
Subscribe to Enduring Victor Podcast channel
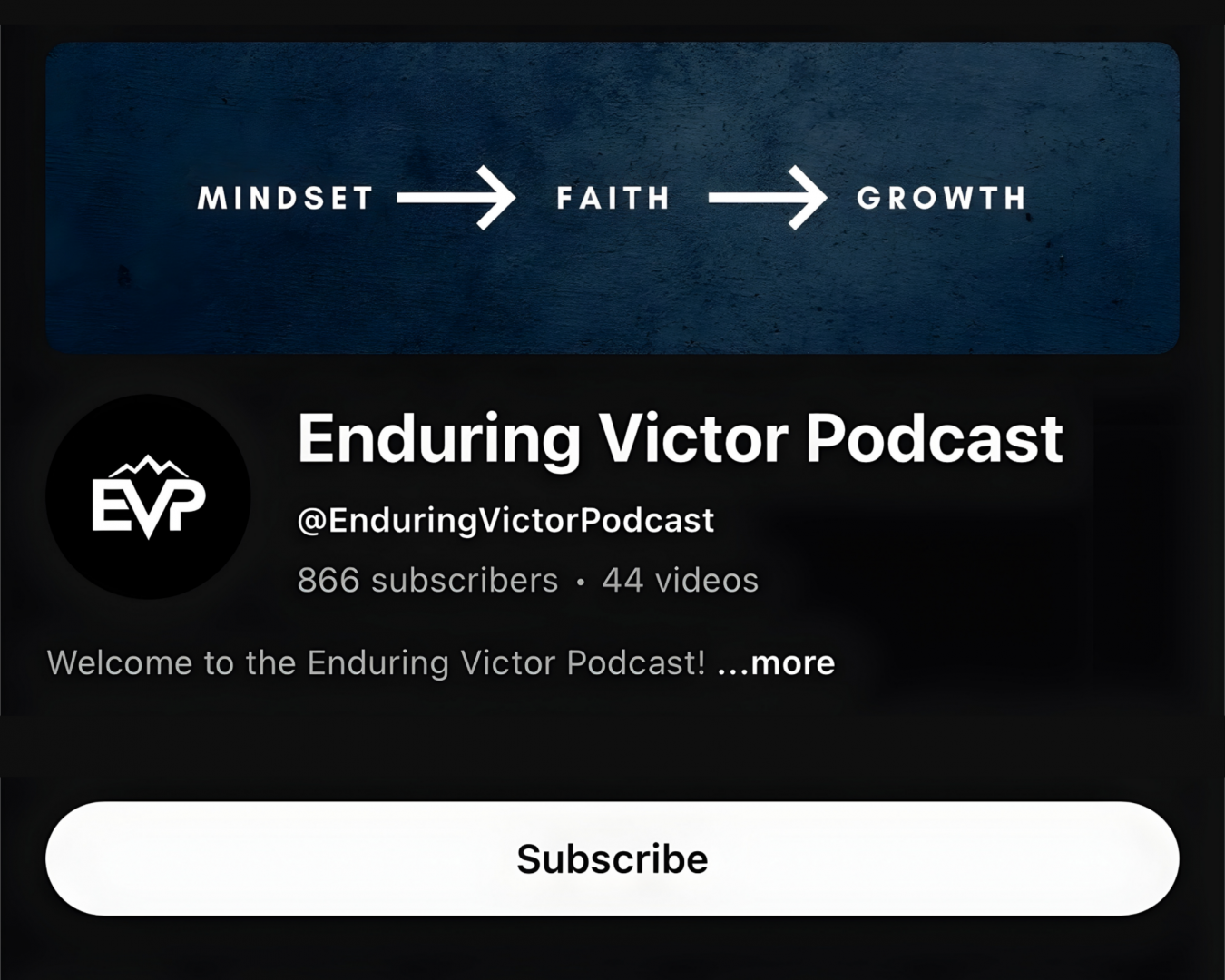612,858
